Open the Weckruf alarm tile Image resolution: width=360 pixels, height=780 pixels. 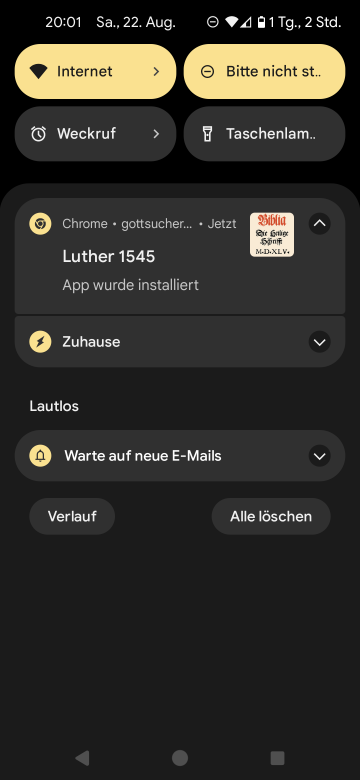click(x=95, y=133)
